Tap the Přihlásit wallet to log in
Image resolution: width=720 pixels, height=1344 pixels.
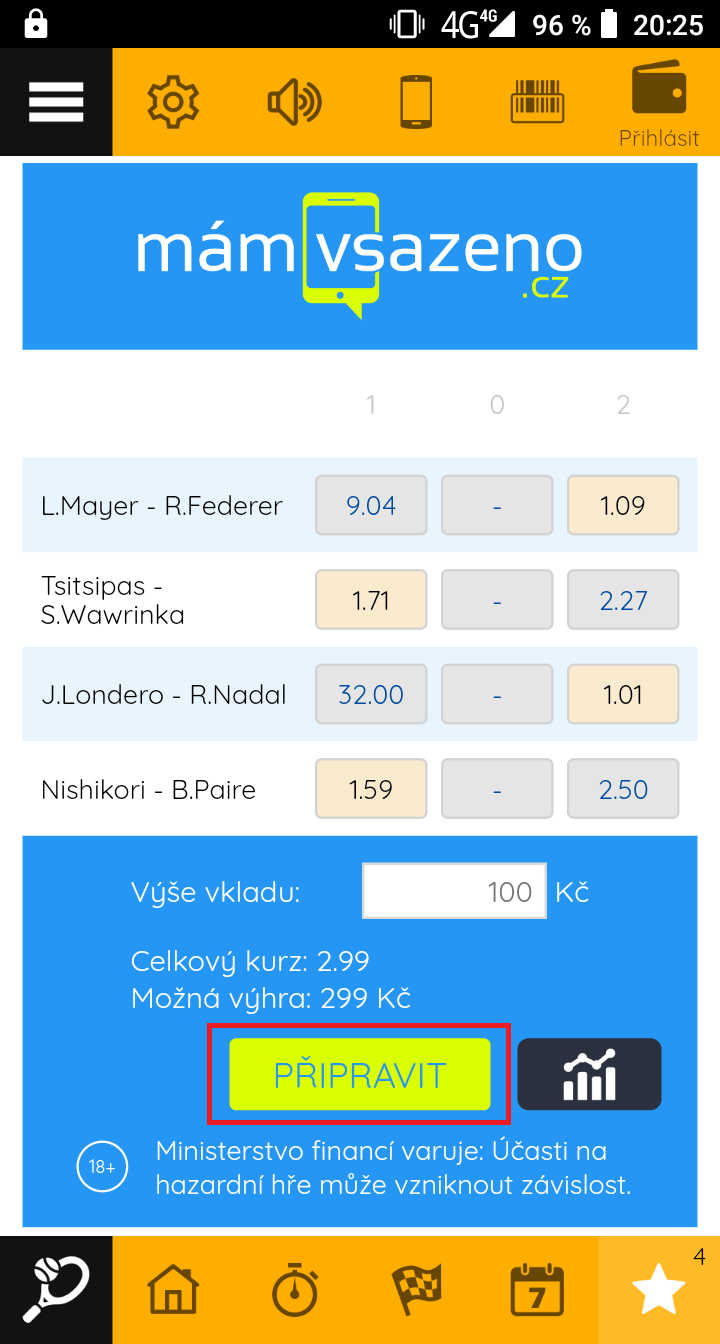click(659, 103)
